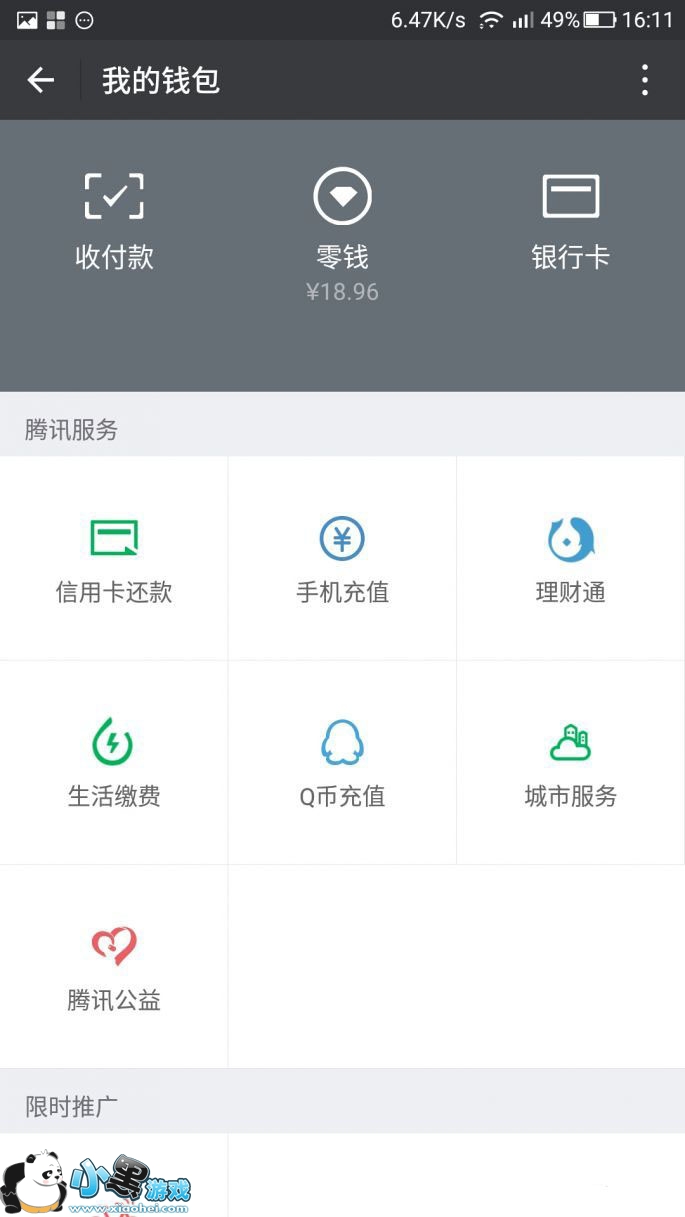Image resolution: width=685 pixels, height=1217 pixels.
Task: Open 手机充值 top-up
Action: [x=342, y=559]
